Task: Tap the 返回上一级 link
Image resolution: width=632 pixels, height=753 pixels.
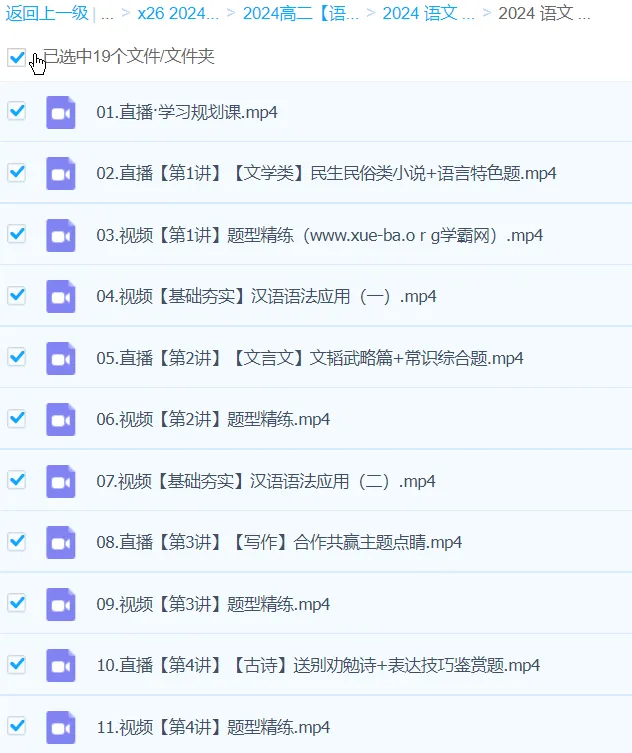Action: tap(47, 13)
